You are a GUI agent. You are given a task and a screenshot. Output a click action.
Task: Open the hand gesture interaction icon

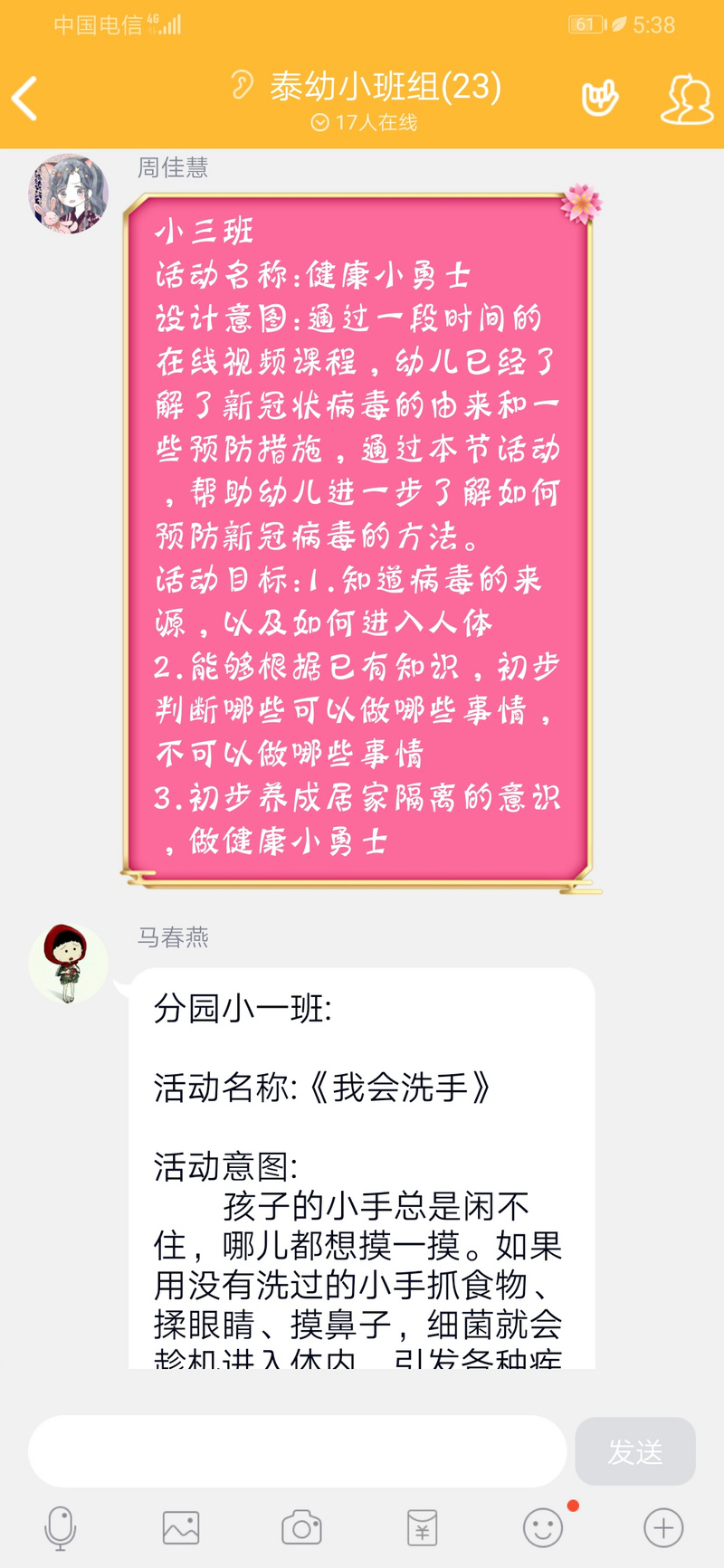[599, 98]
